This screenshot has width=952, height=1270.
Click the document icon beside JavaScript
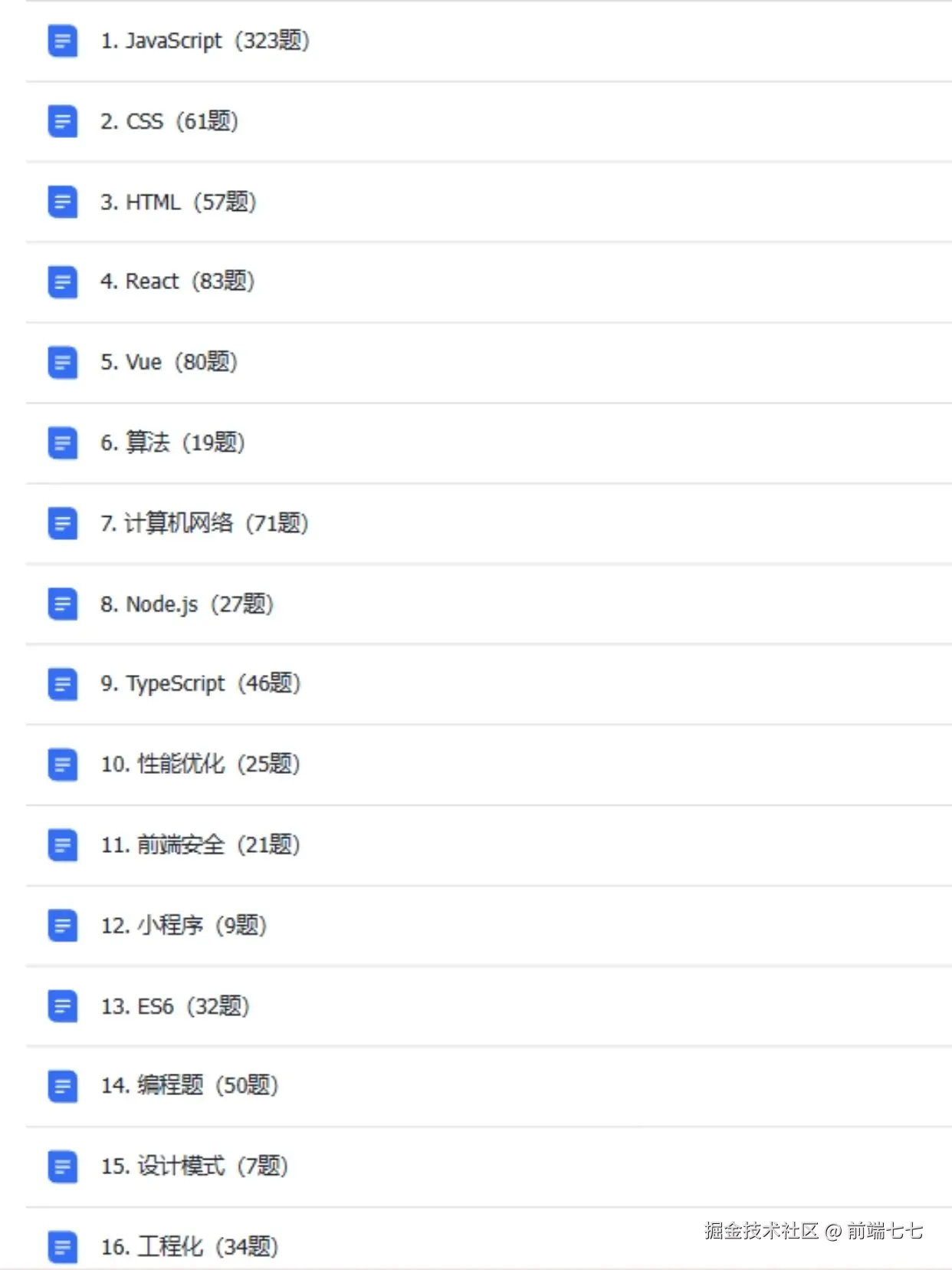[x=62, y=41]
